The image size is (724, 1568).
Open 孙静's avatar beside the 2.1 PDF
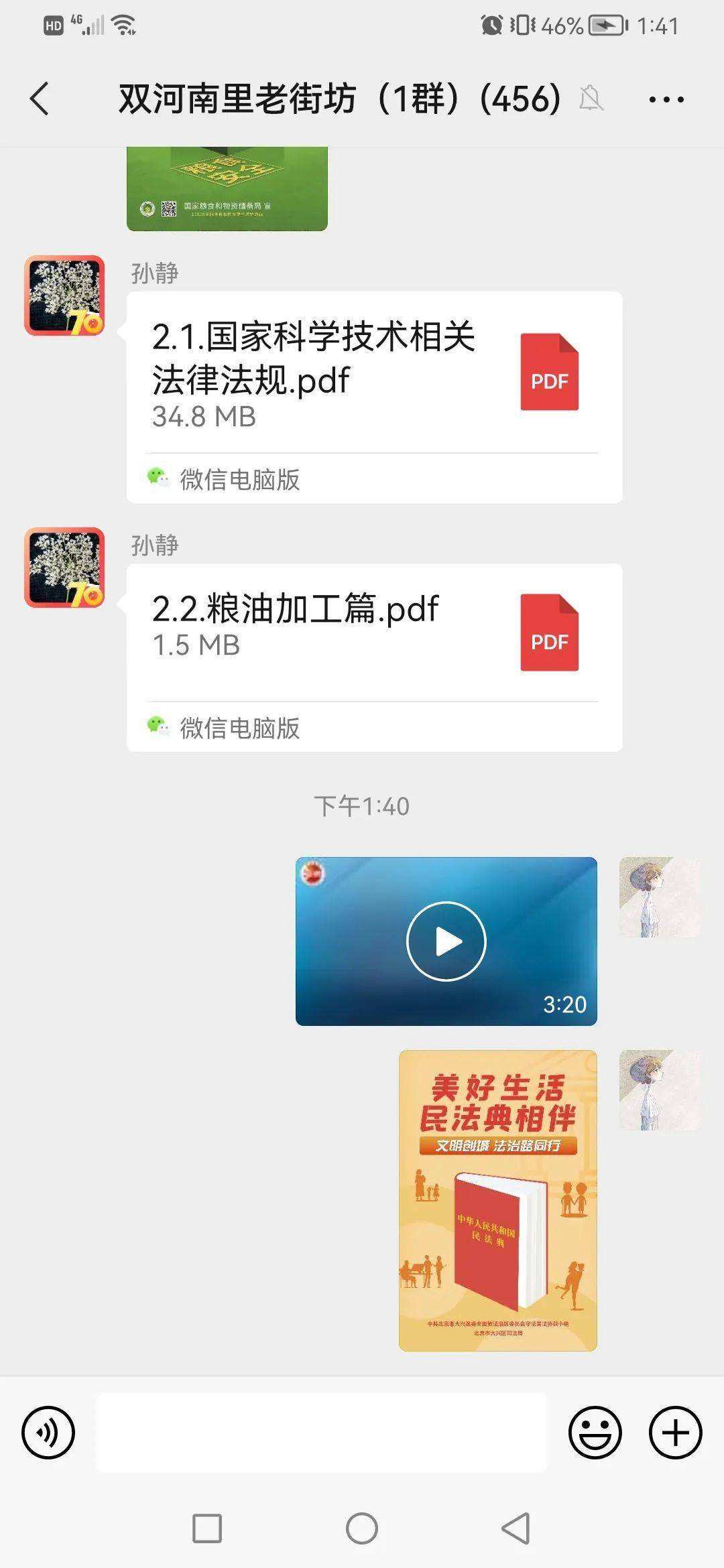pos(64,296)
